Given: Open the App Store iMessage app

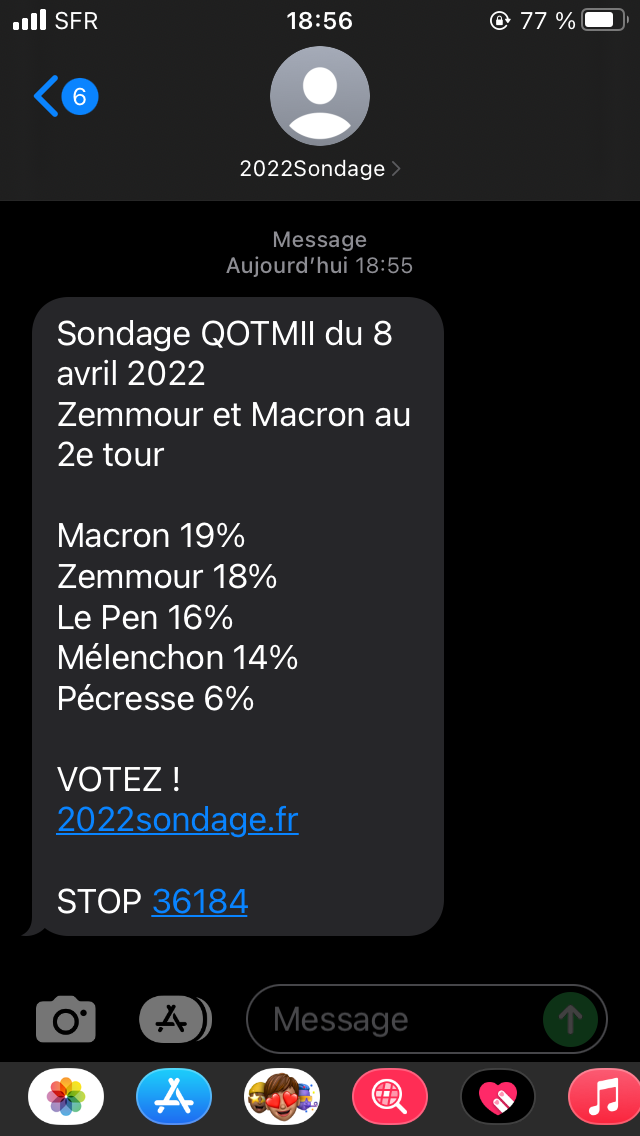Looking at the screenshot, I should pos(174,1096).
